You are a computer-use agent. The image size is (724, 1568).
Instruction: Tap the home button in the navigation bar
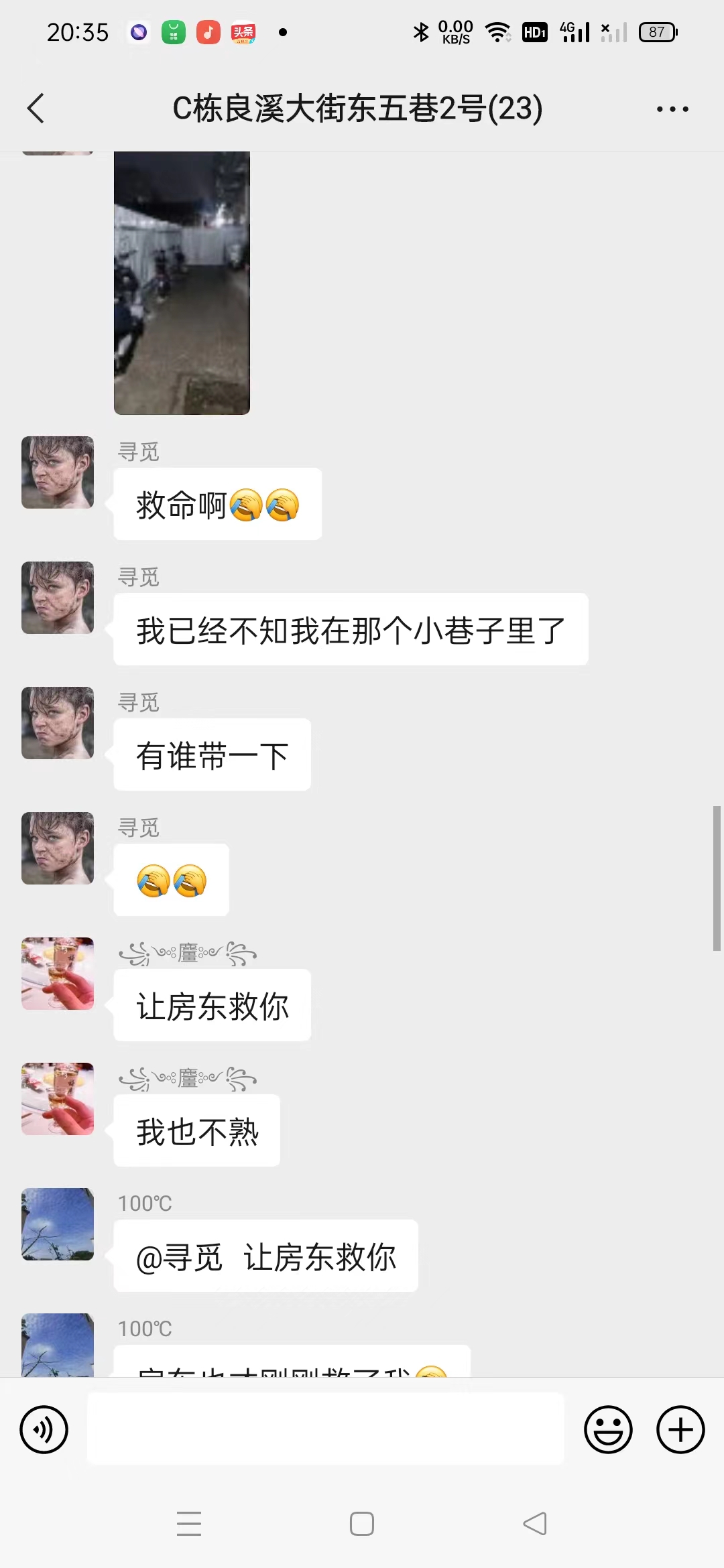pos(361,1524)
